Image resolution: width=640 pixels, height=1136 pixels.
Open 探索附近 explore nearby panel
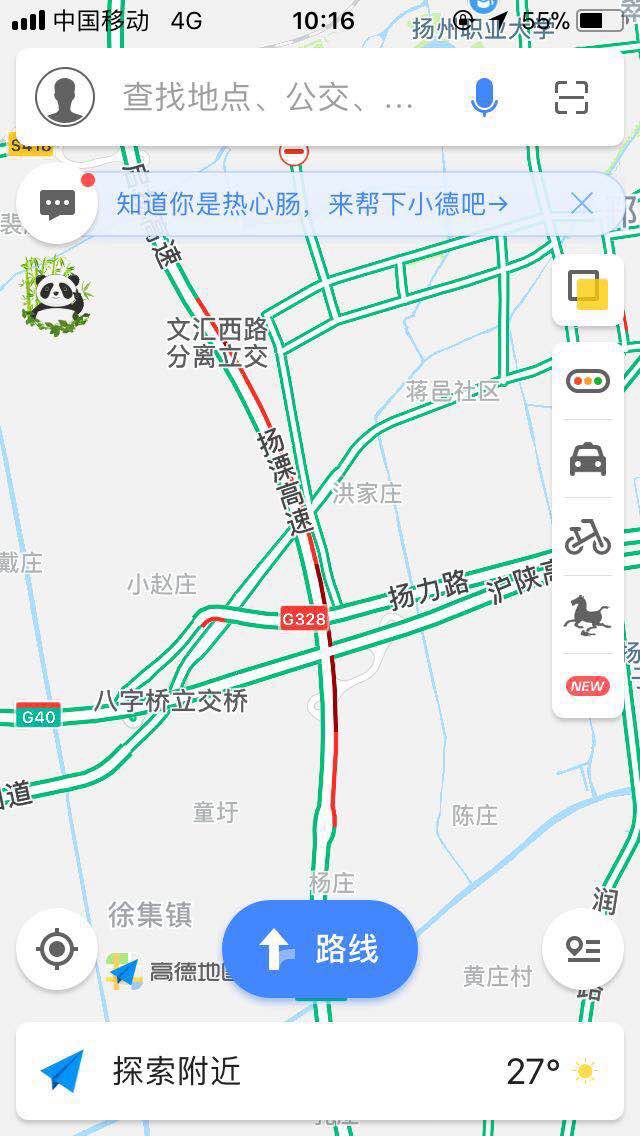tap(176, 1072)
